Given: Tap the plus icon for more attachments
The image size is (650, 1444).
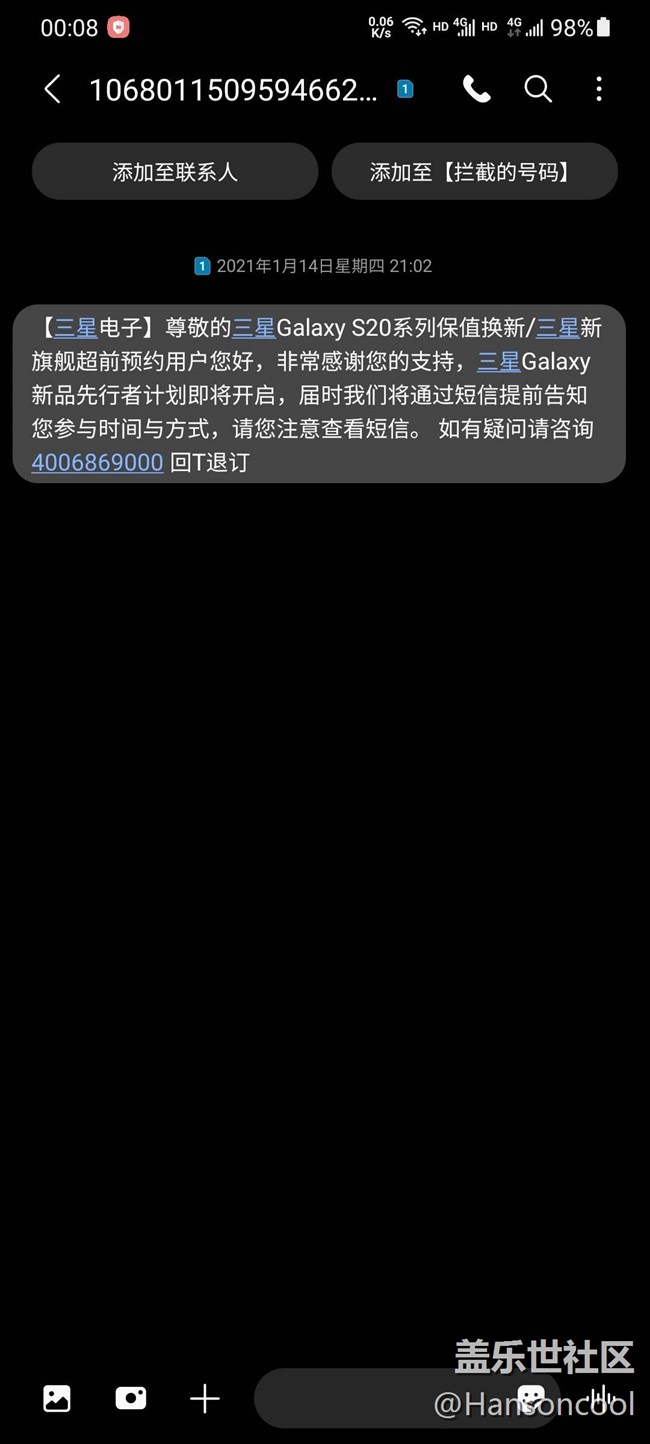Looking at the screenshot, I should [205, 1398].
